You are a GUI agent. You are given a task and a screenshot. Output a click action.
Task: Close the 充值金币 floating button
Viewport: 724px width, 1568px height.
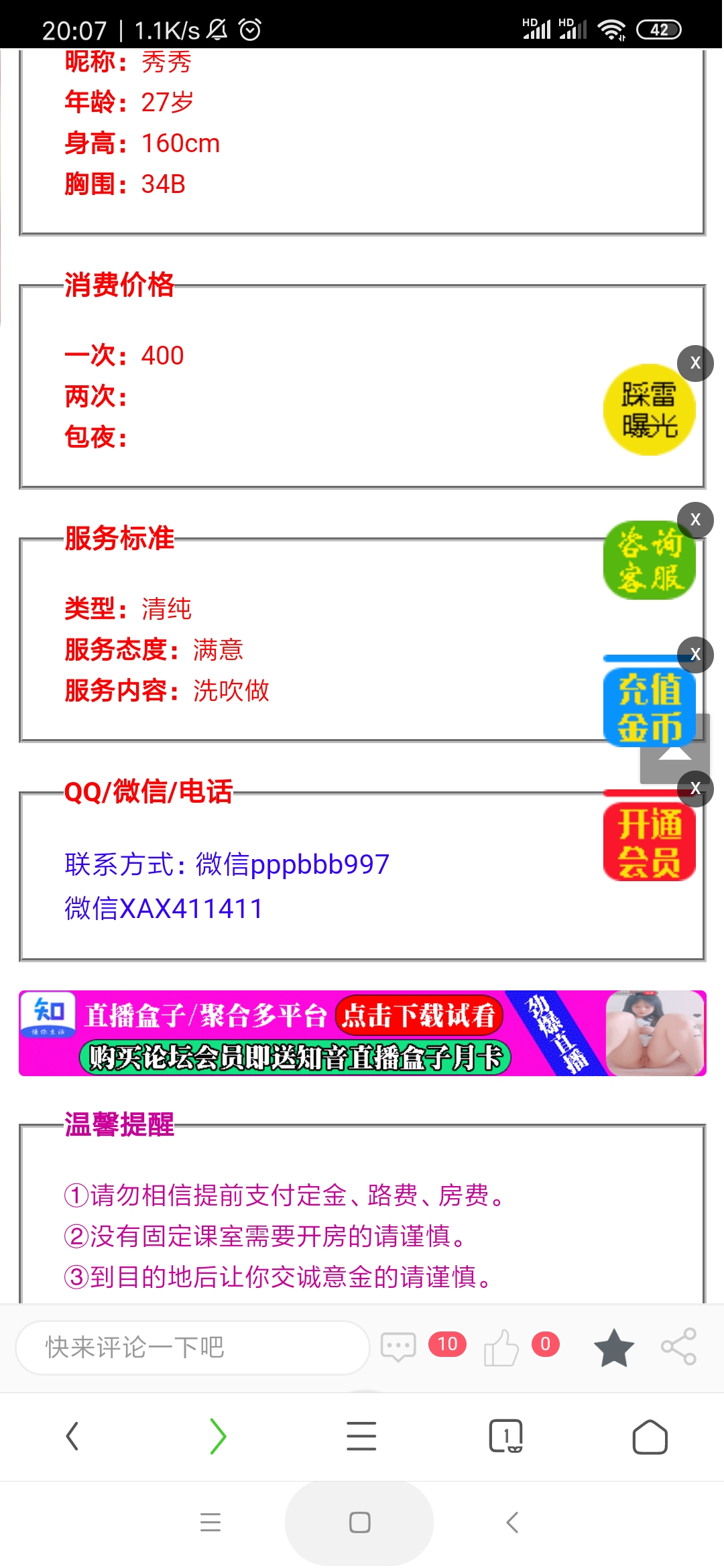(695, 654)
